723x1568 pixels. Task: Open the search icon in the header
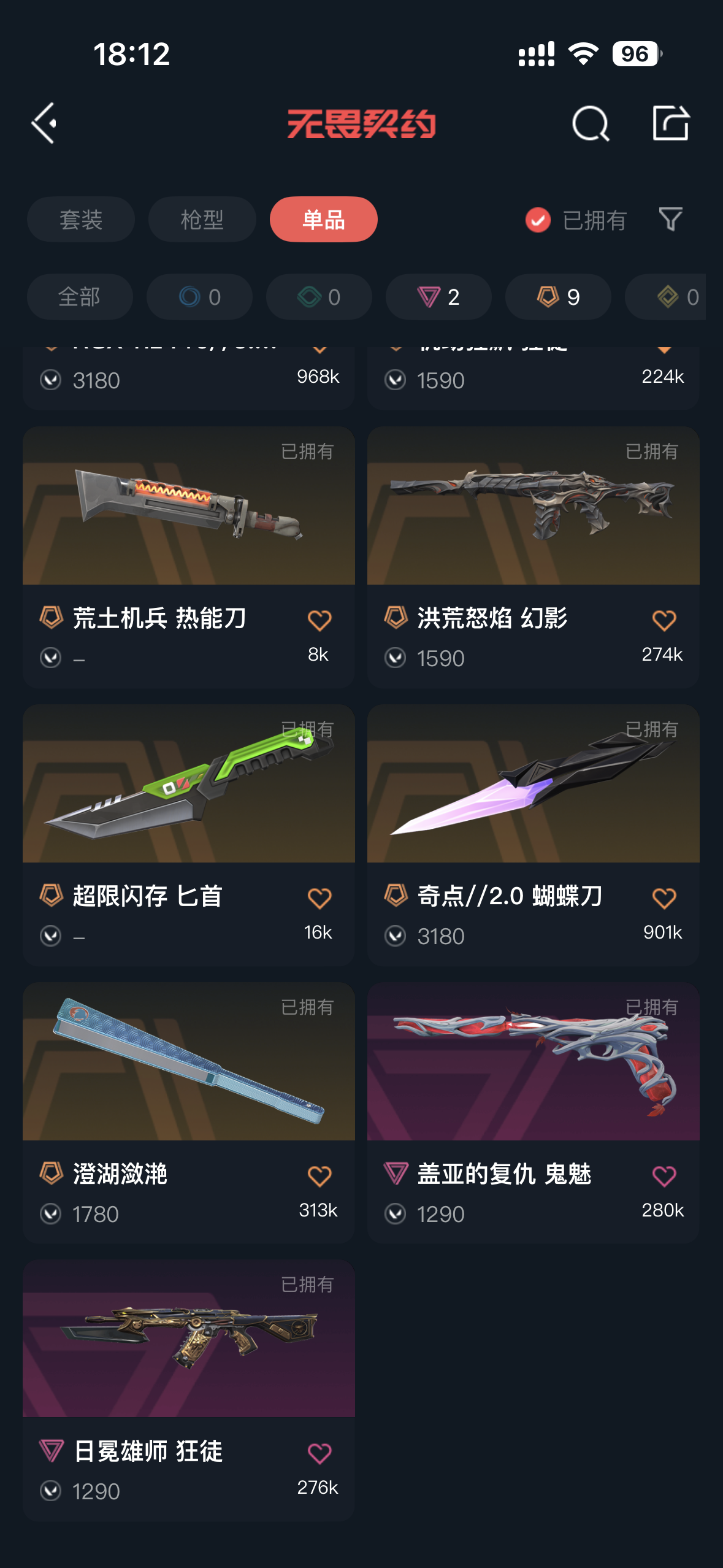point(590,124)
